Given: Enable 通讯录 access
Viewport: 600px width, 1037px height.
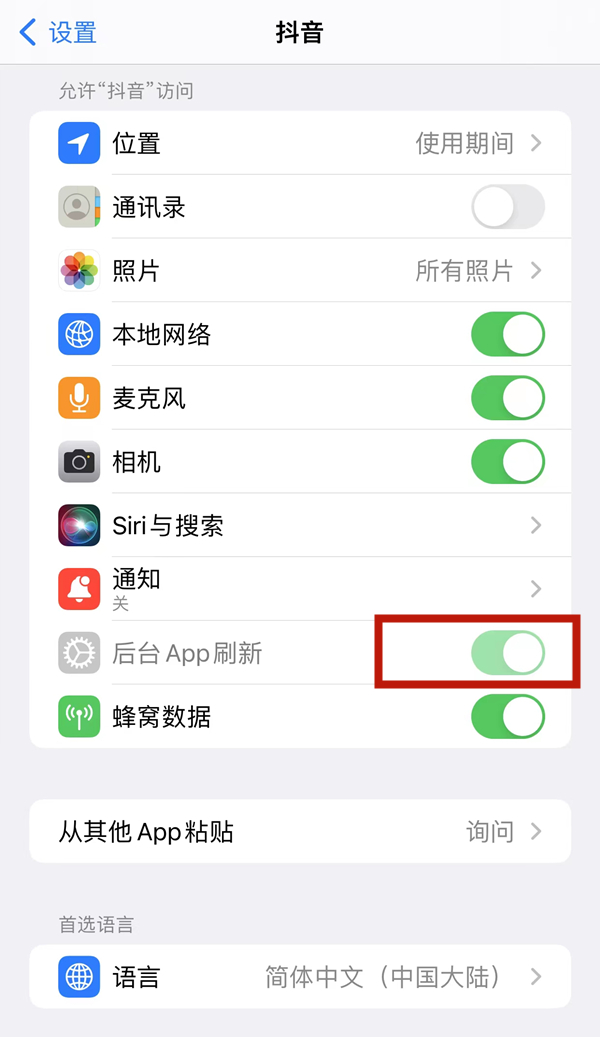Looking at the screenshot, I should coord(507,207).
